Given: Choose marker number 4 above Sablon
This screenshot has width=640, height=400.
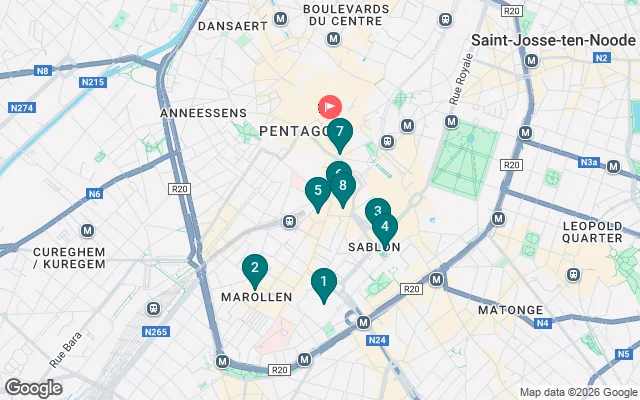Looking at the screenshot, I should point(385,228).
